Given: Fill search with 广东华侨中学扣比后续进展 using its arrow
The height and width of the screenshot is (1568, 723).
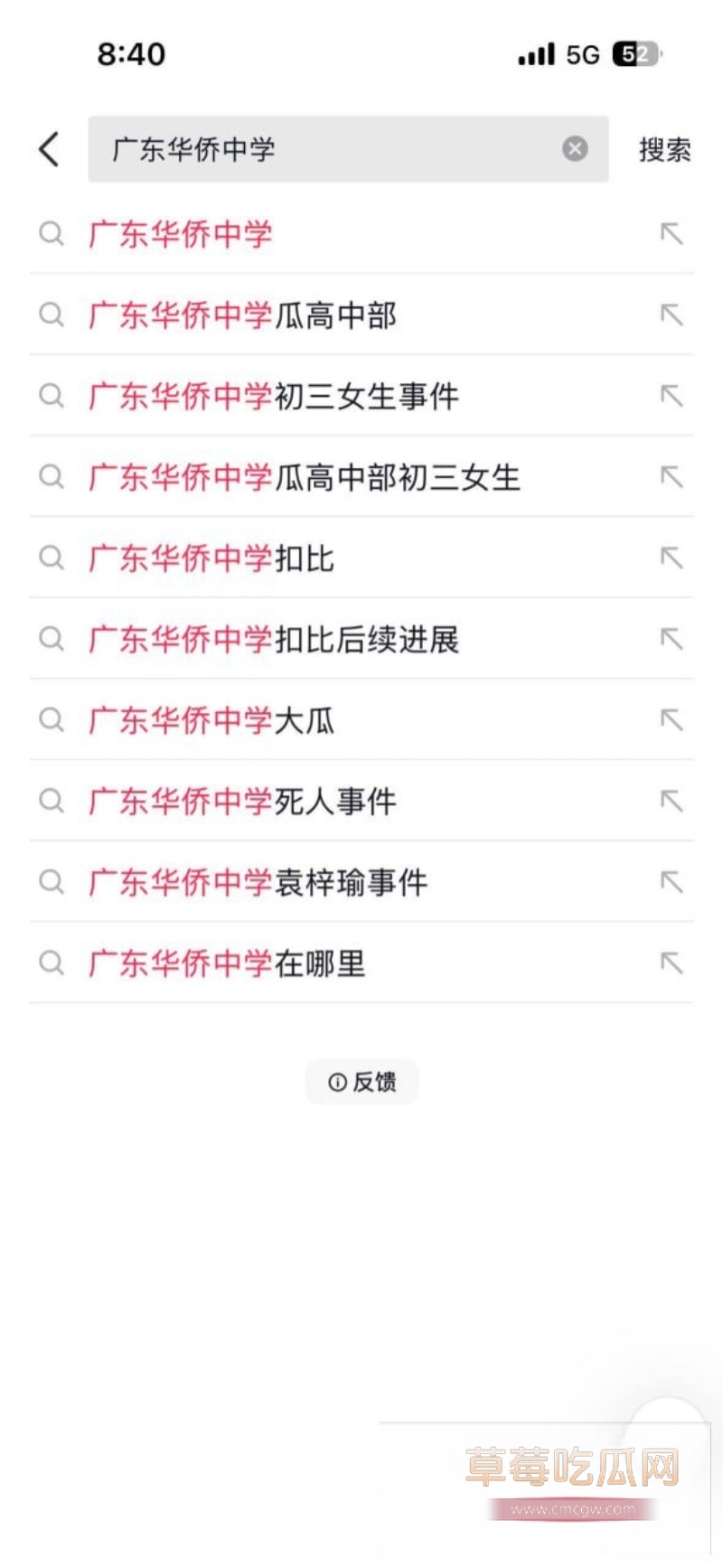Looking at the screenshot, I should (671, 639).
